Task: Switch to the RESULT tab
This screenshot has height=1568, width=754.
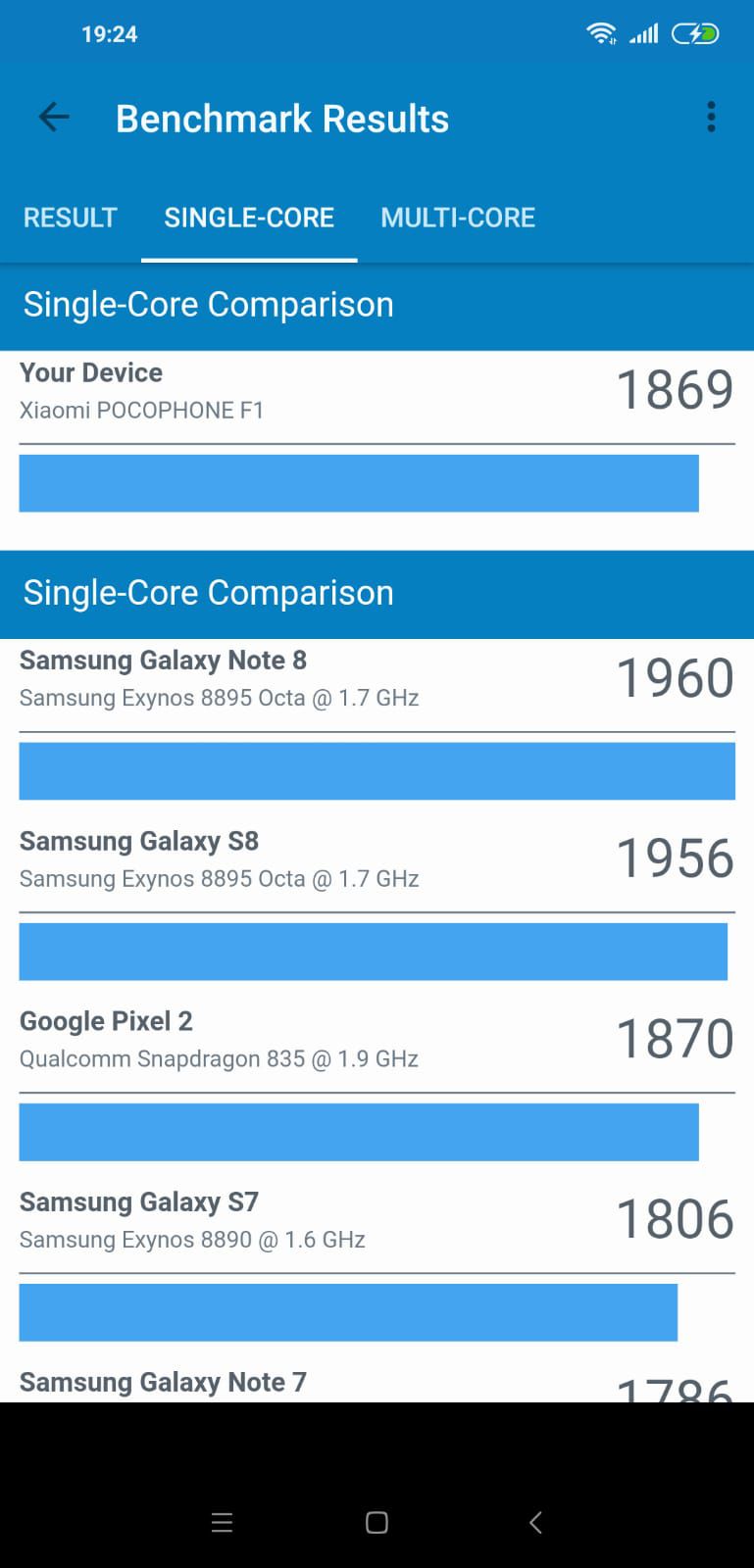Action: [x=71, y=218]
